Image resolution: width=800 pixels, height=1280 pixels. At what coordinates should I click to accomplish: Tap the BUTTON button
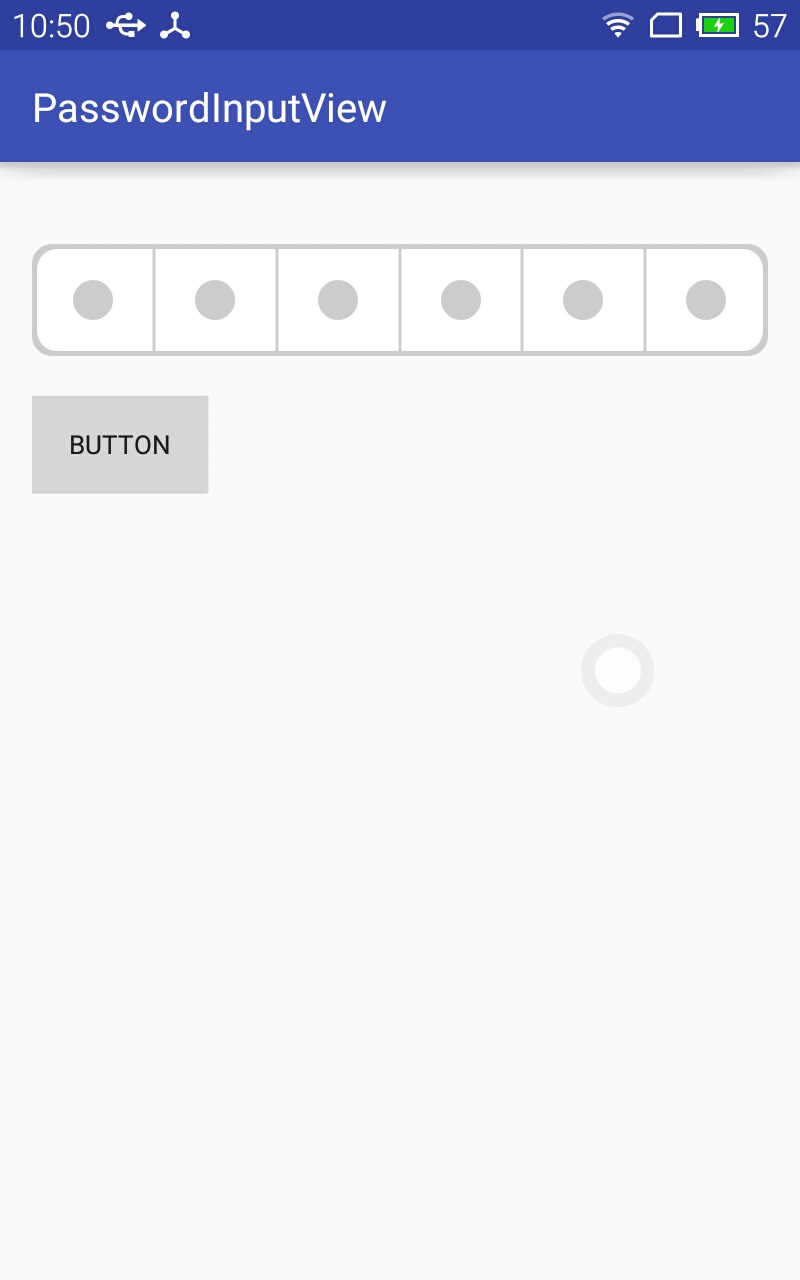120,445
